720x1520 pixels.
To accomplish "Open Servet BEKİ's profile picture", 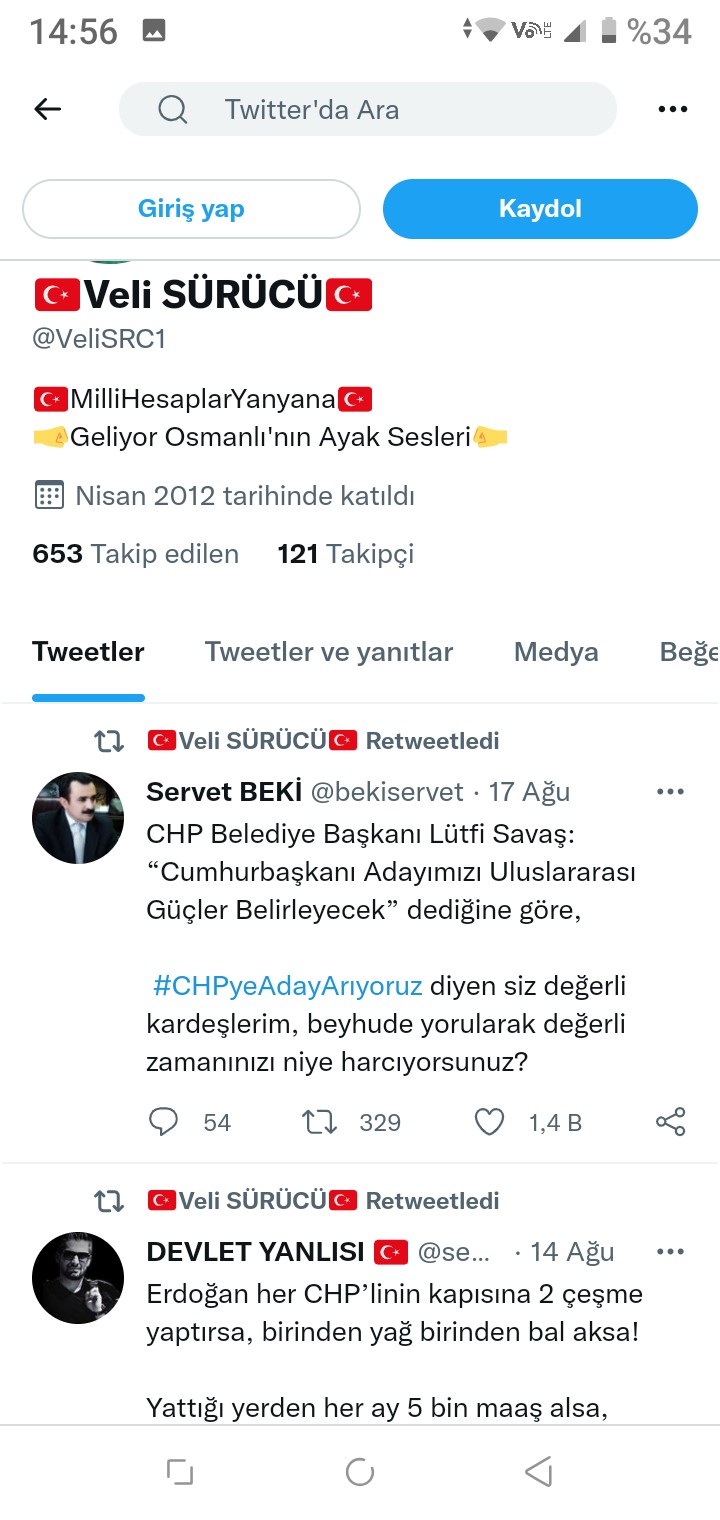I will pos(78,818).
